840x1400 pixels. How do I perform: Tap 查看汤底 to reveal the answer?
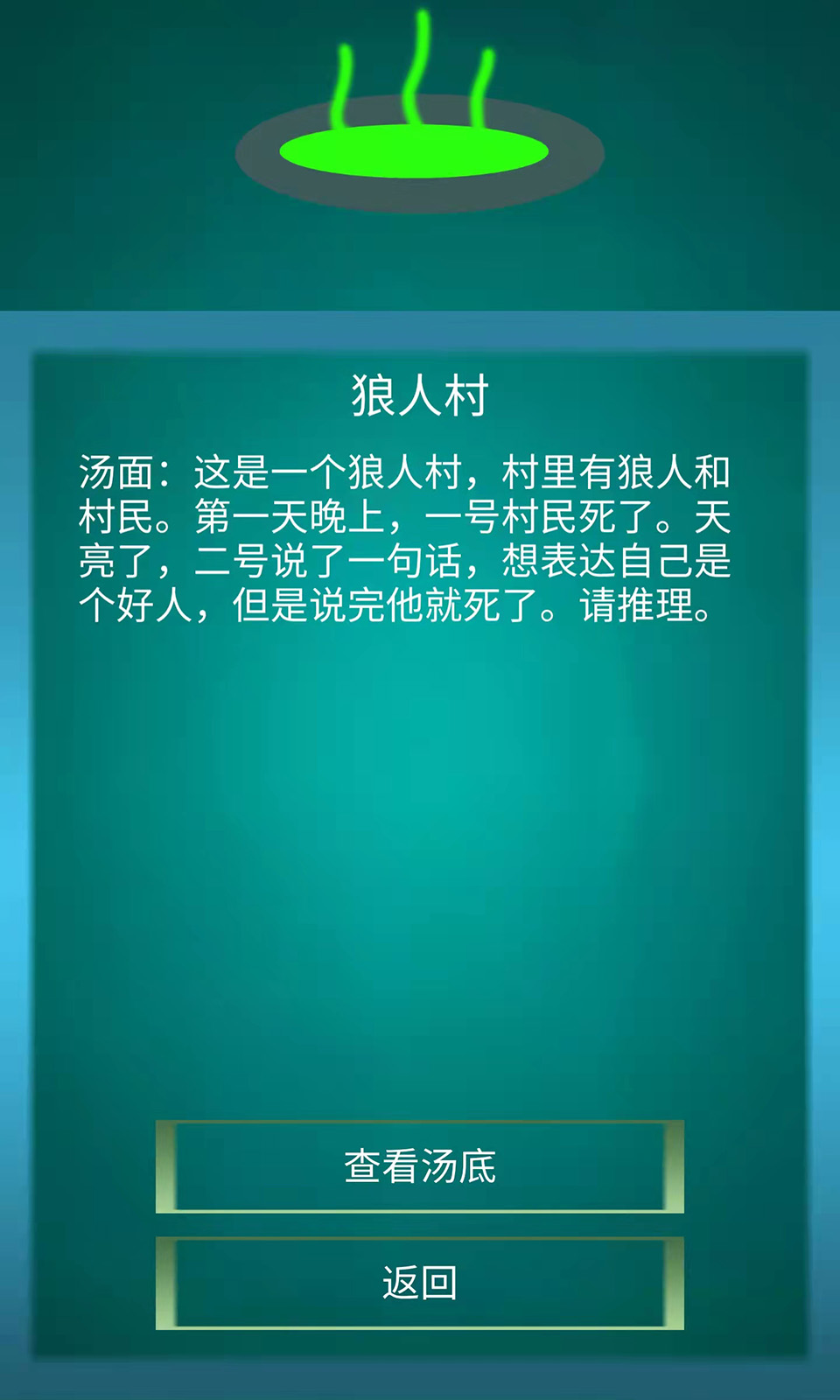420,1166
